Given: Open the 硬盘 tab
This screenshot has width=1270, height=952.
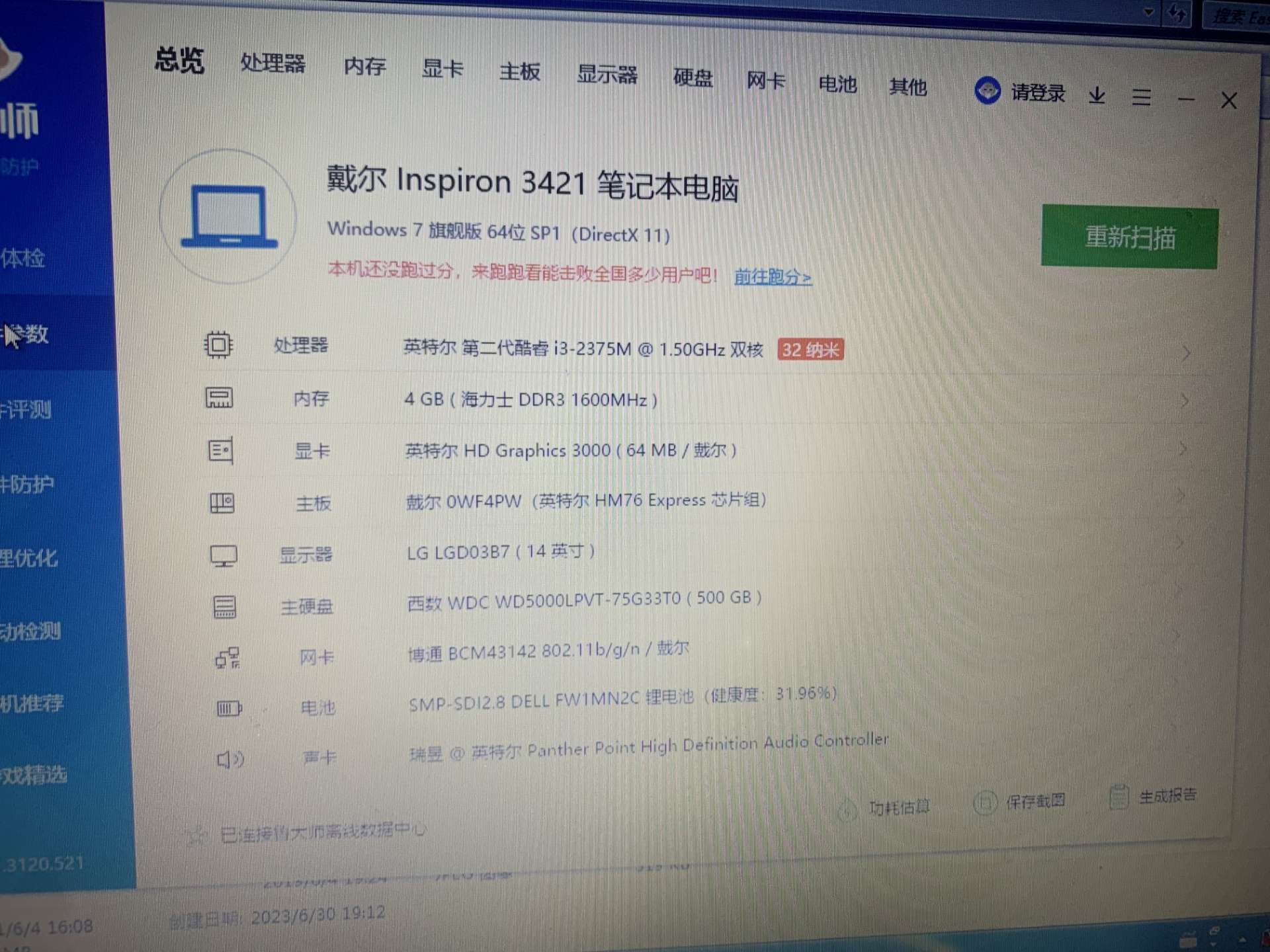Looking at the screenshot, I should 693,78.
